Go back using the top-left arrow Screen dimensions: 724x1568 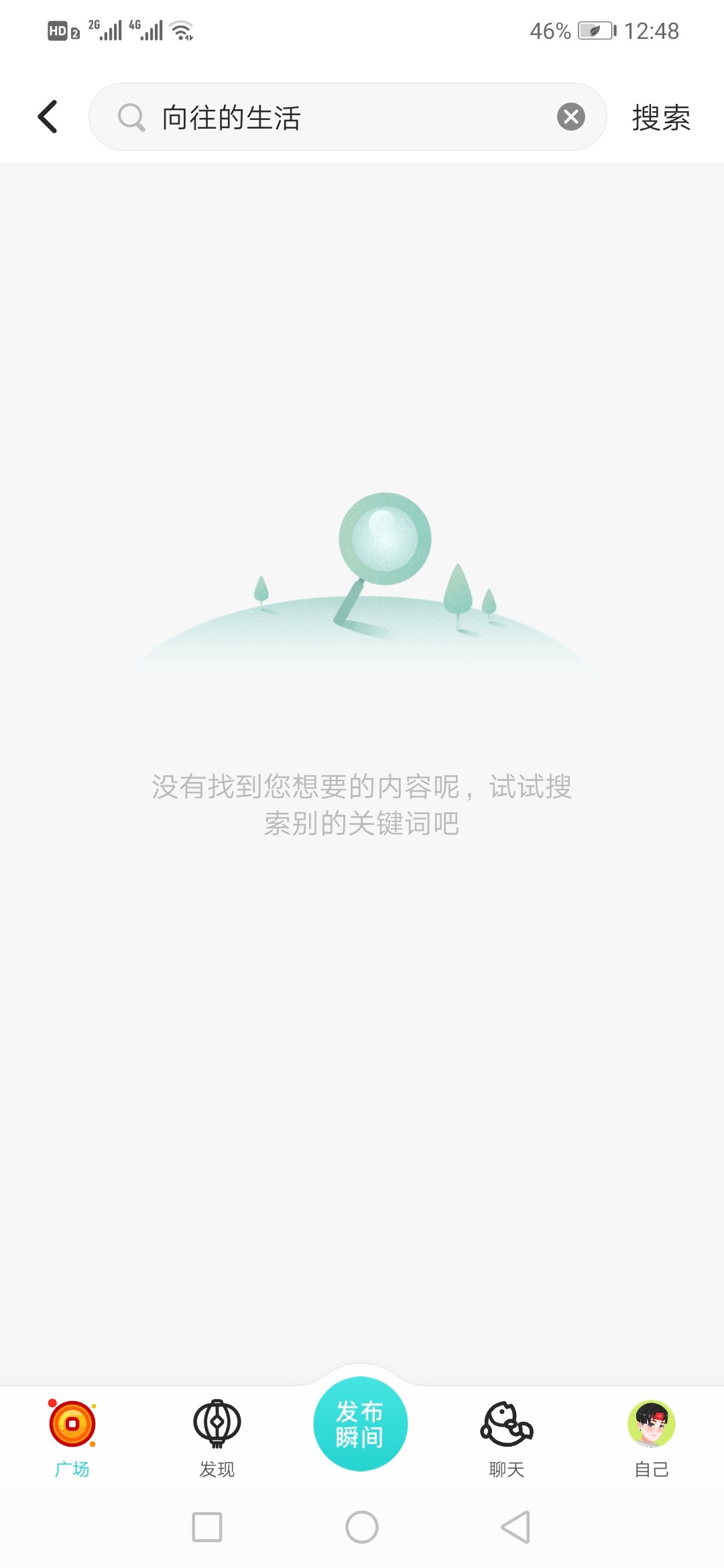[48, 117]
